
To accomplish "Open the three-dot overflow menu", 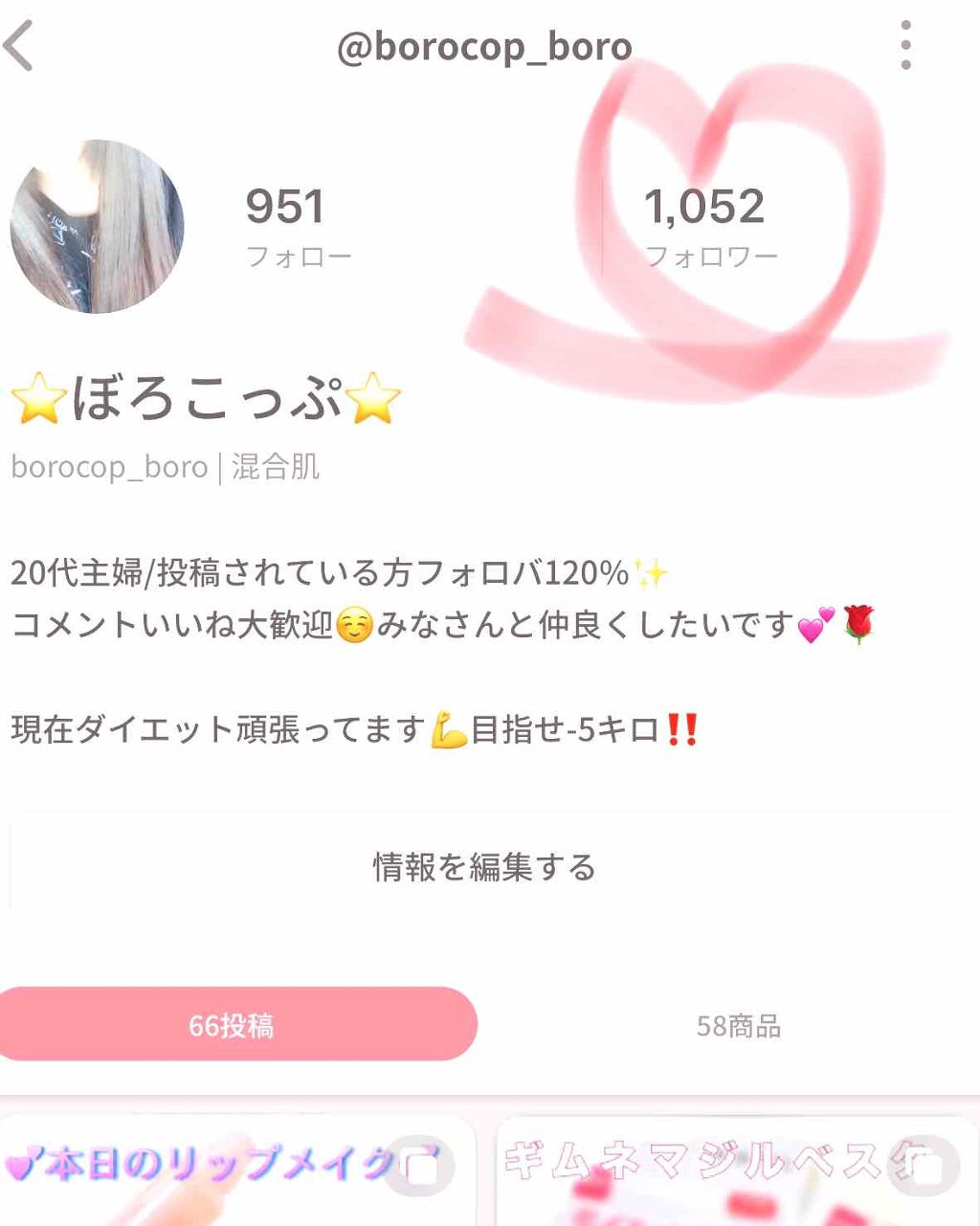I will point(905,45).
